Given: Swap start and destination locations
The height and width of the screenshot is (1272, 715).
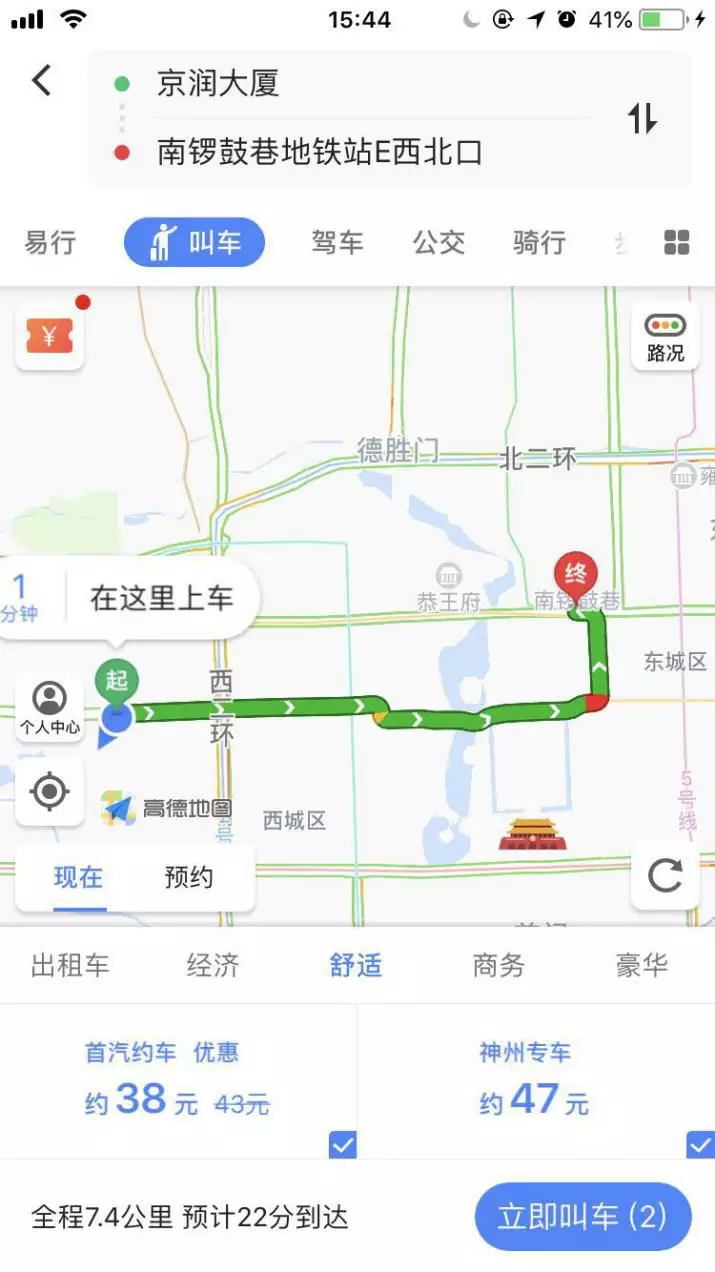Looking at the screenshot, I should point(642,119).
